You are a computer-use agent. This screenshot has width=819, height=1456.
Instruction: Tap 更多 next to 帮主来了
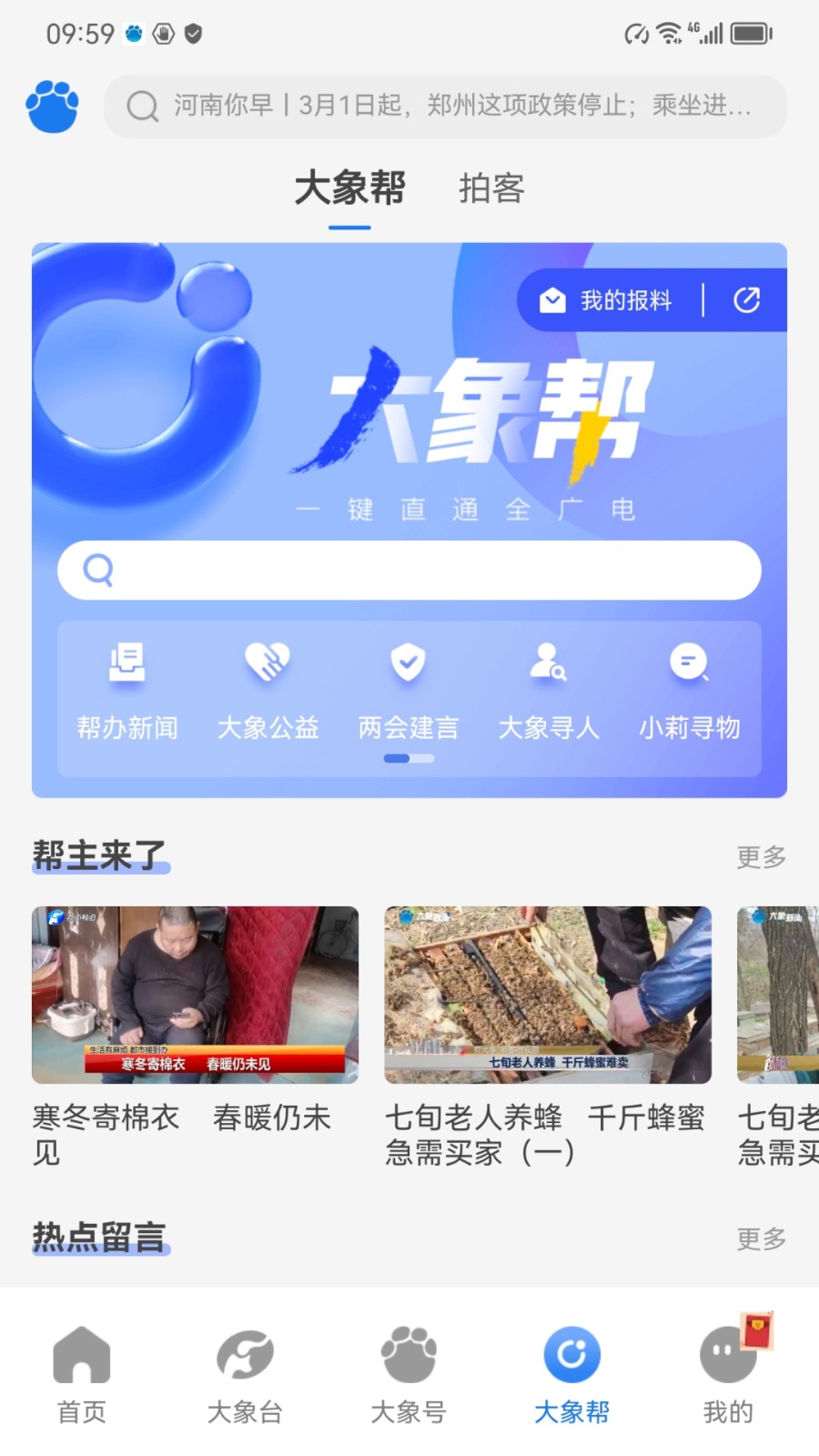[760, 856]
